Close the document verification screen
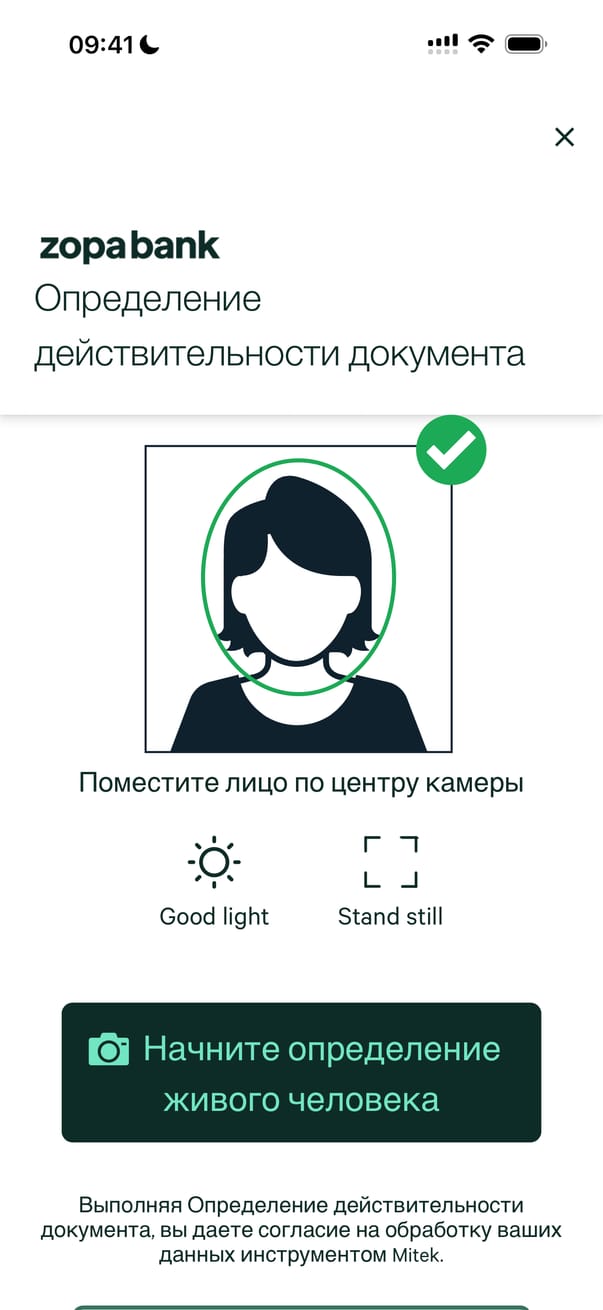The height and width of the screenshot is (1310, 603). coord(564,137)
